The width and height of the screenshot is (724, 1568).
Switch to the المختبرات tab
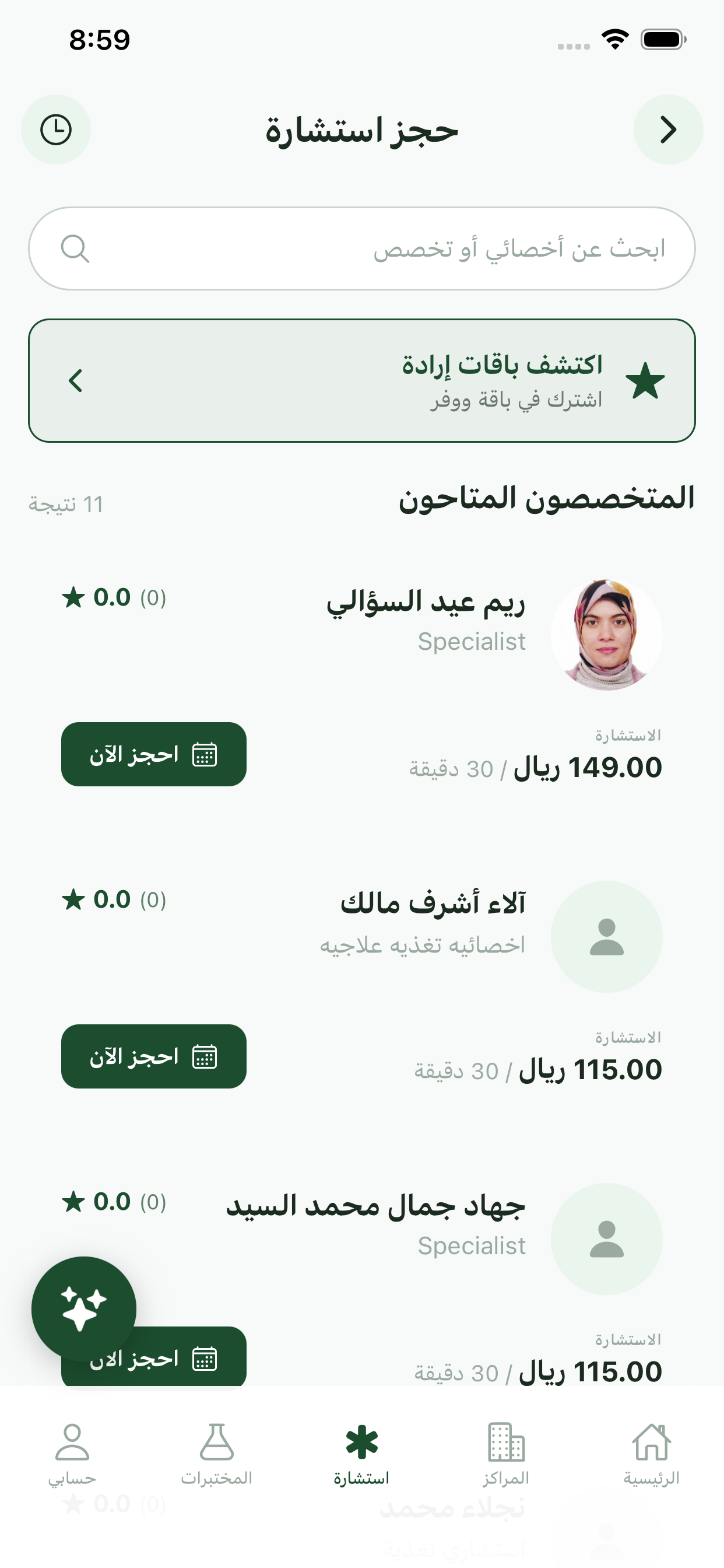(x=217, y=1454)
